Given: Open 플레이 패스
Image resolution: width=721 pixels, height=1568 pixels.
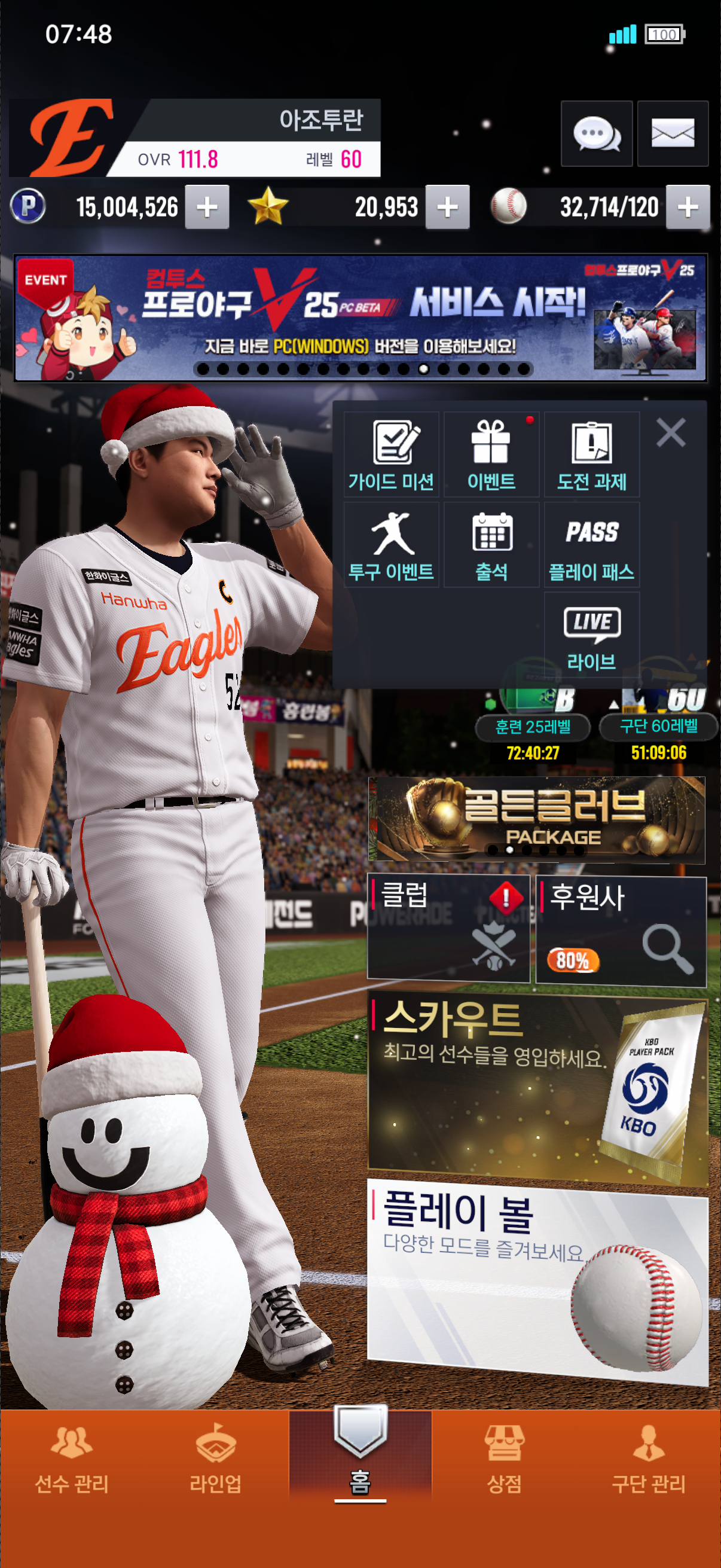Looking at the screenshot, I should [x=591, y=545].
